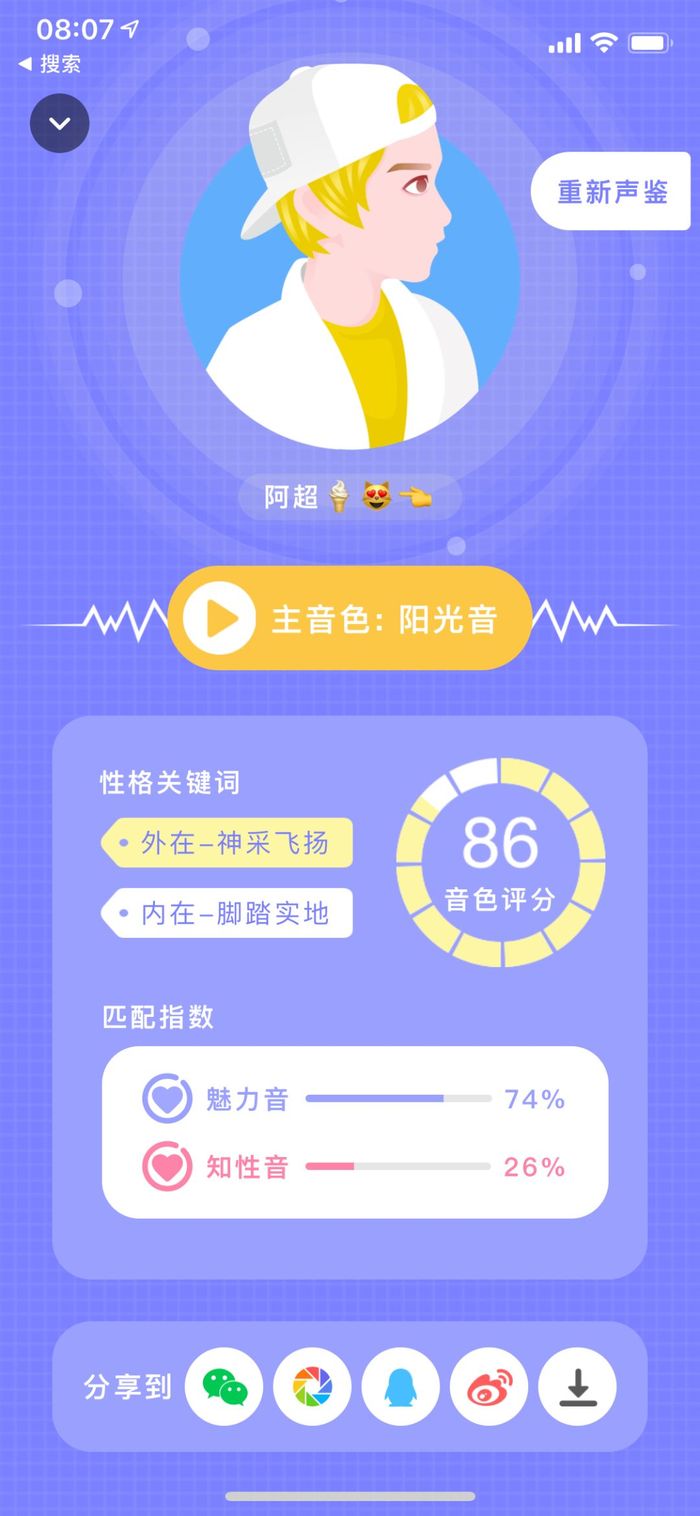Share the result to QQ

[400, 1387]
